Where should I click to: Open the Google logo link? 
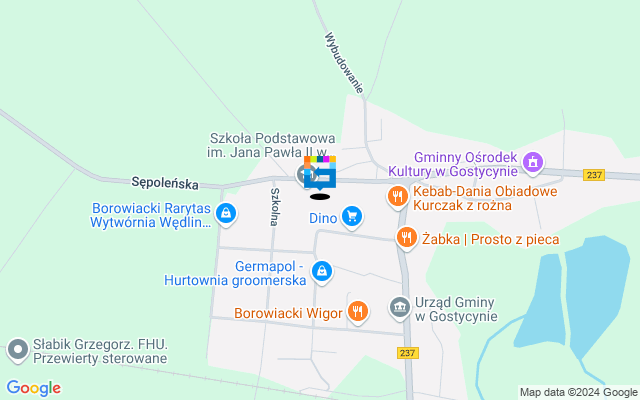(33, 387)
